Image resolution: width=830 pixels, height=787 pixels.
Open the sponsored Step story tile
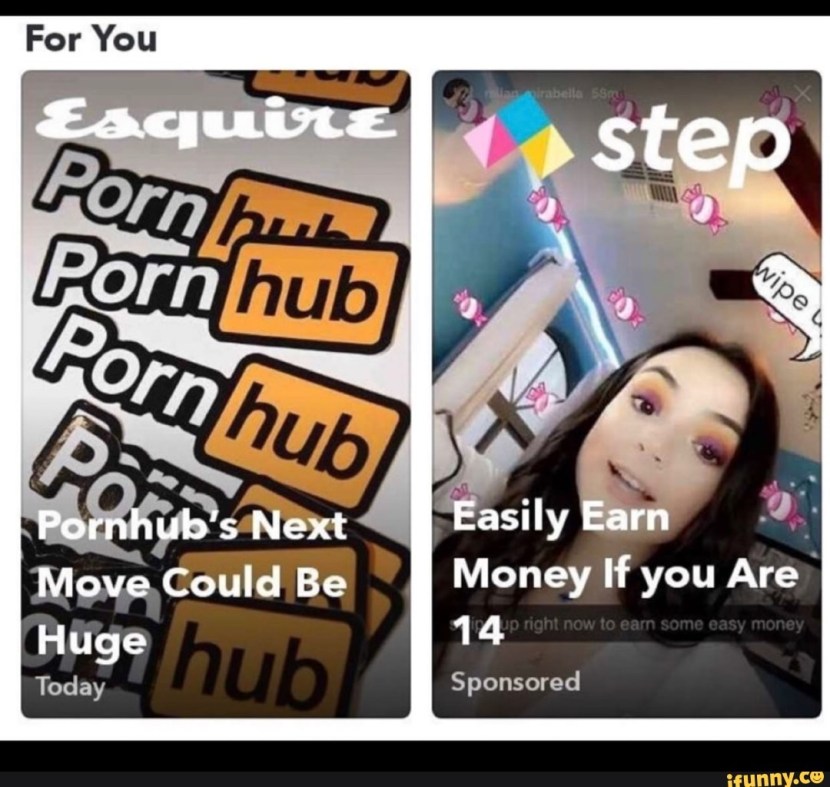(x=626, y=393)
